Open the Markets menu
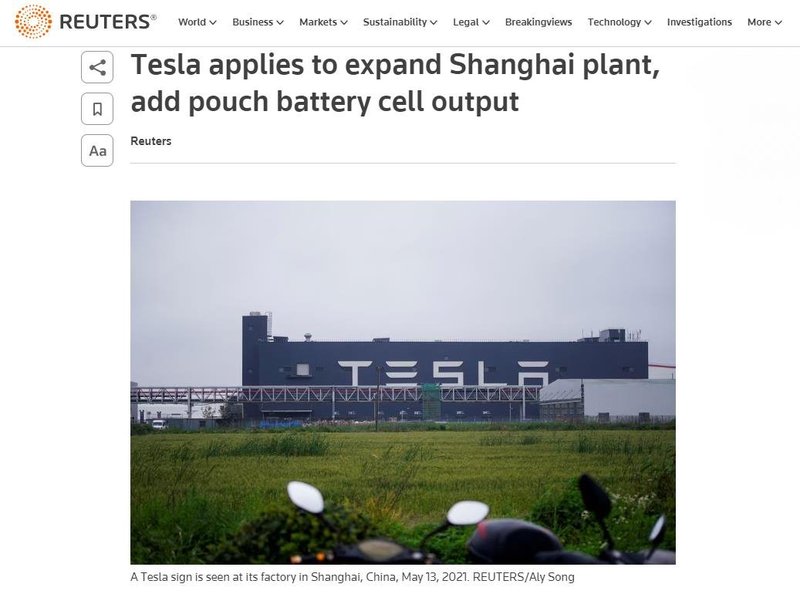The height and width of the screenshot is (594, 800). click(323, 22)
